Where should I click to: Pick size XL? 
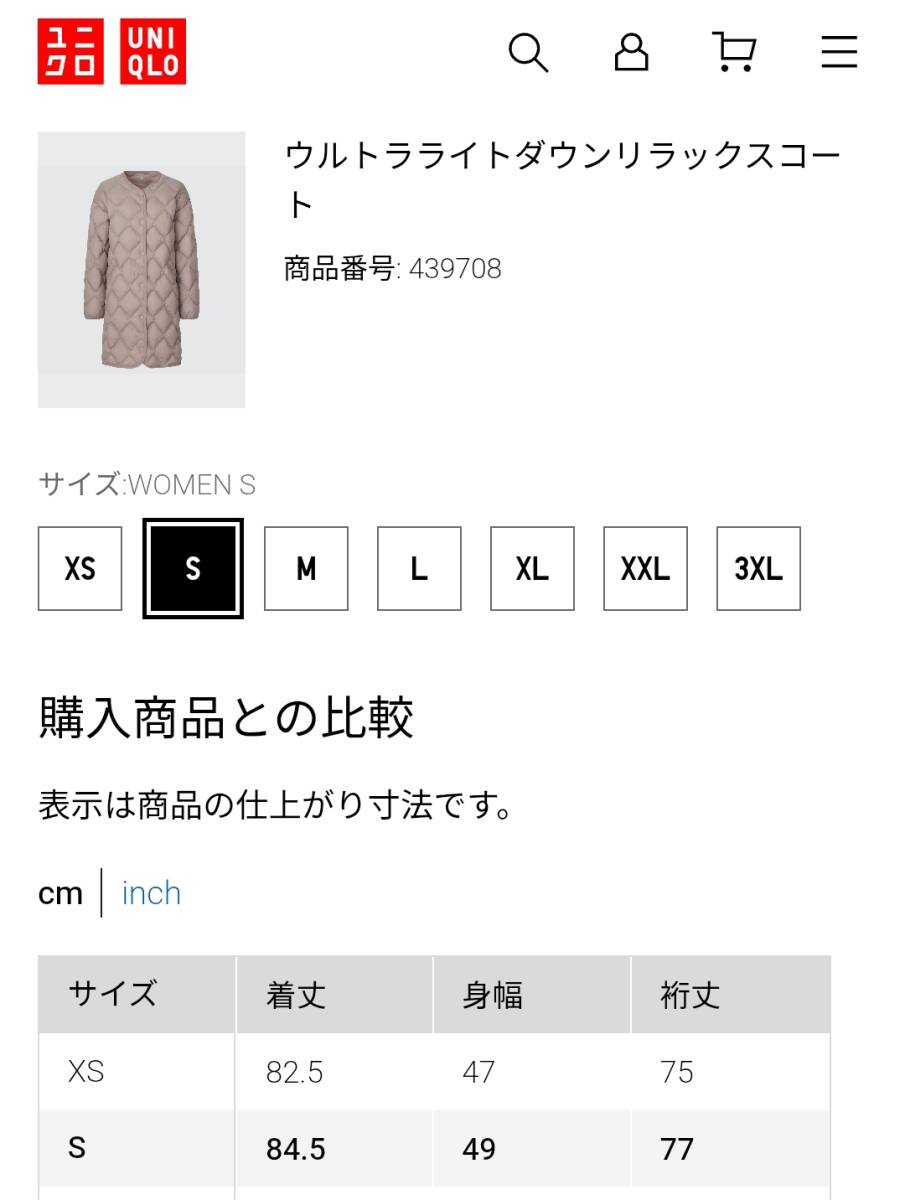532,569
